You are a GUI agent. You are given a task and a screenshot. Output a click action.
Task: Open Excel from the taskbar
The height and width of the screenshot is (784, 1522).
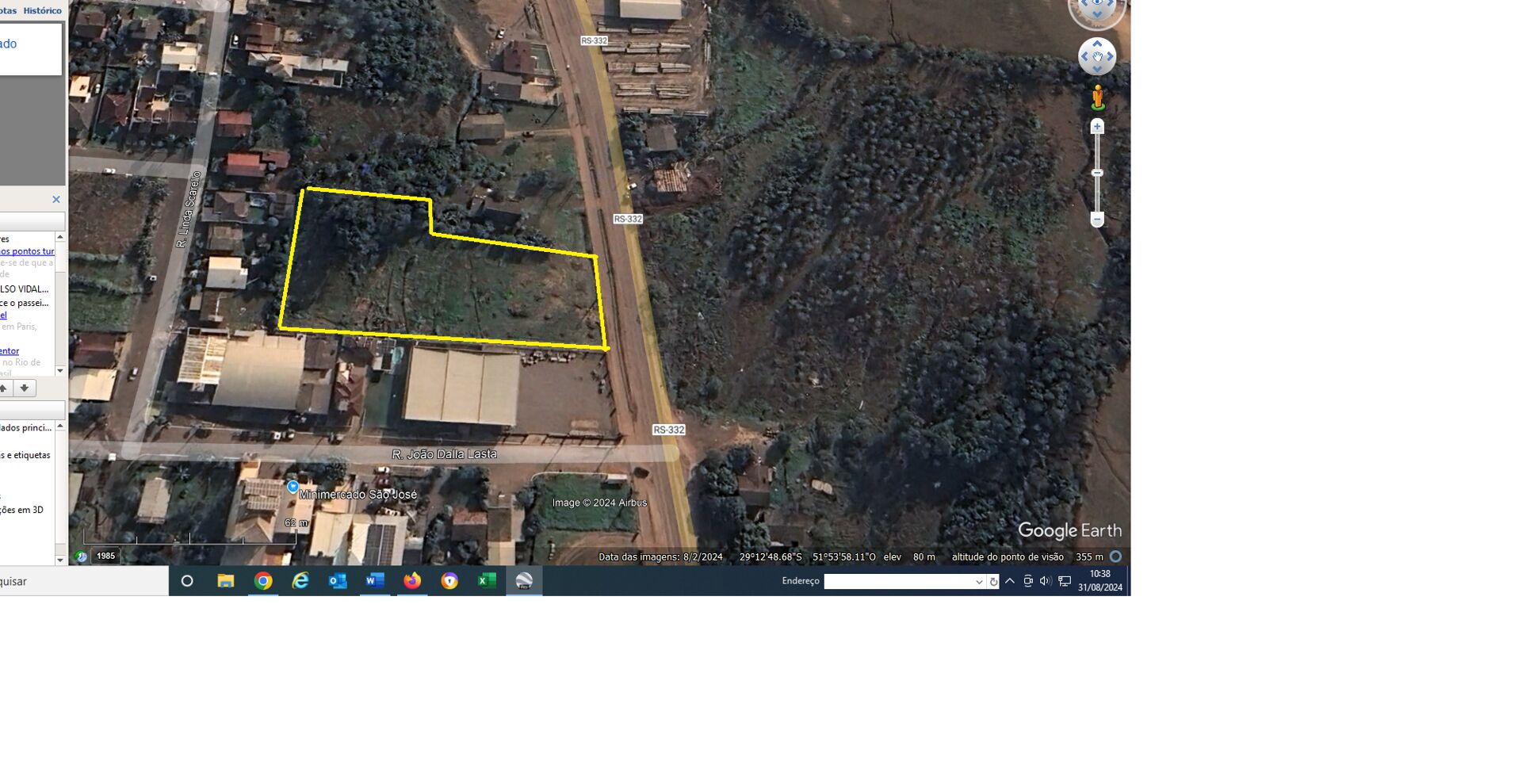click(x=487, y=581)
